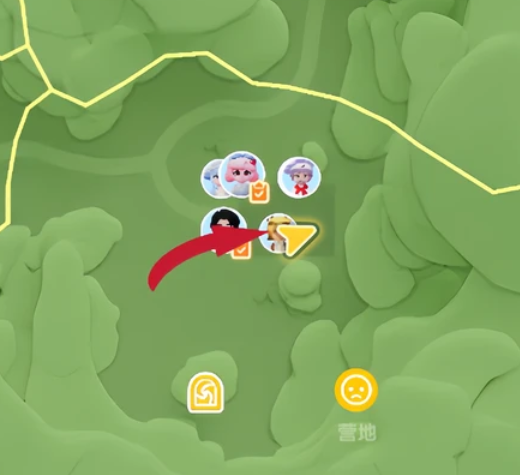Select the light-blue avatar behind the pink one
Screen dimensions: 520x475
coord(212,178)
